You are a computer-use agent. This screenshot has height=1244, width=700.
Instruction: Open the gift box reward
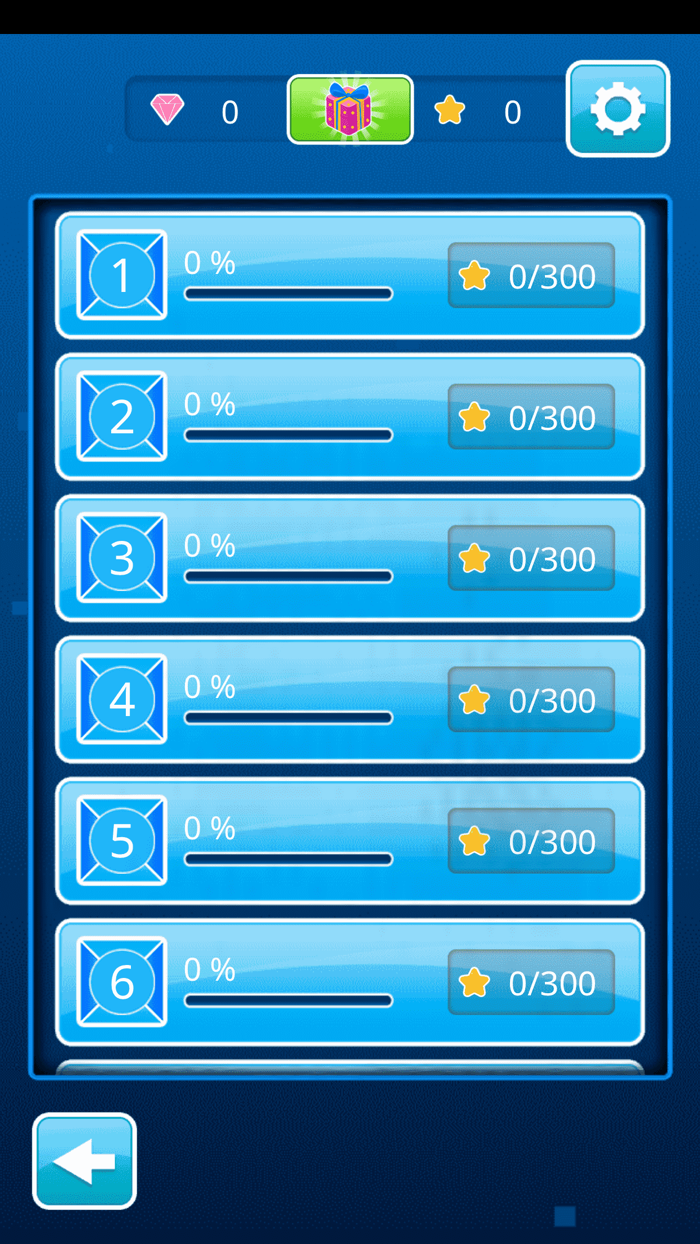coord(350,109)
